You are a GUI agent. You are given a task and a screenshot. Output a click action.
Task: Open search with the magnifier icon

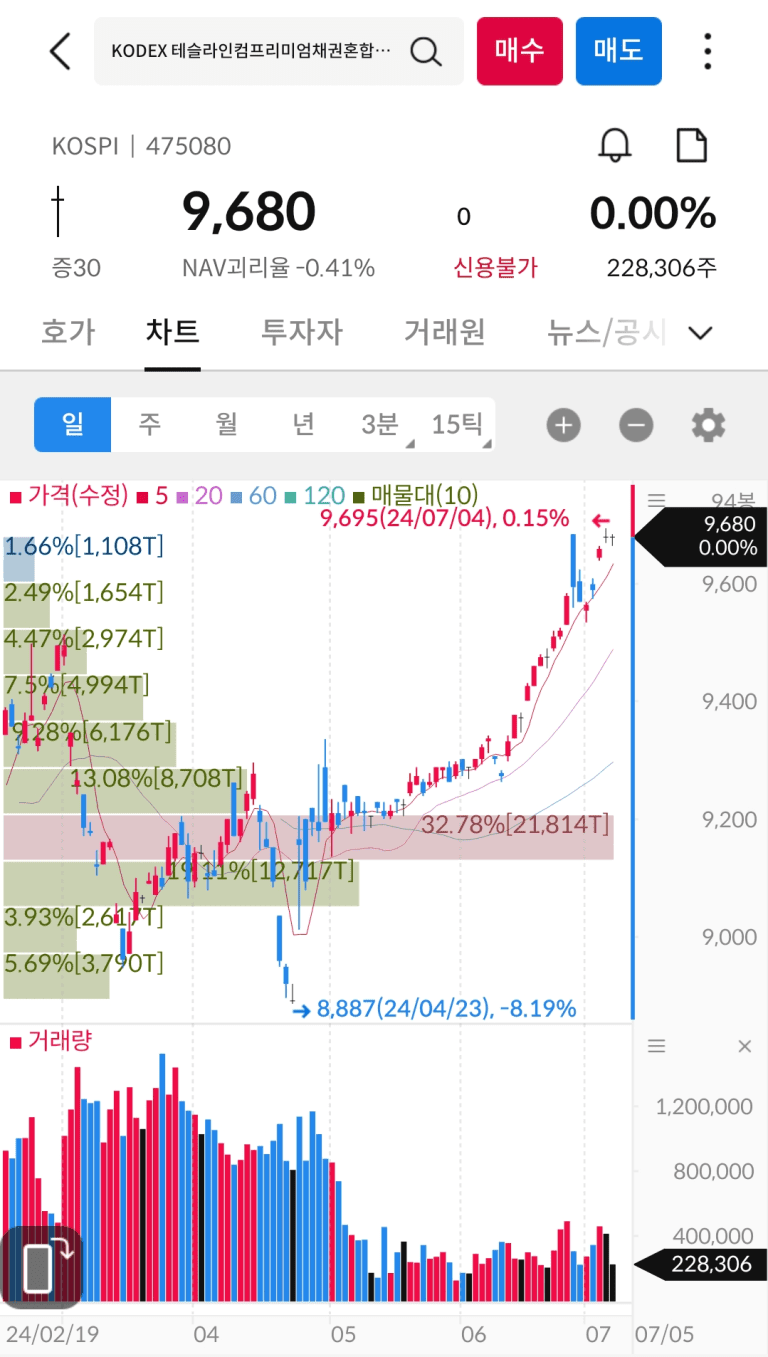(x=425, y=51)
